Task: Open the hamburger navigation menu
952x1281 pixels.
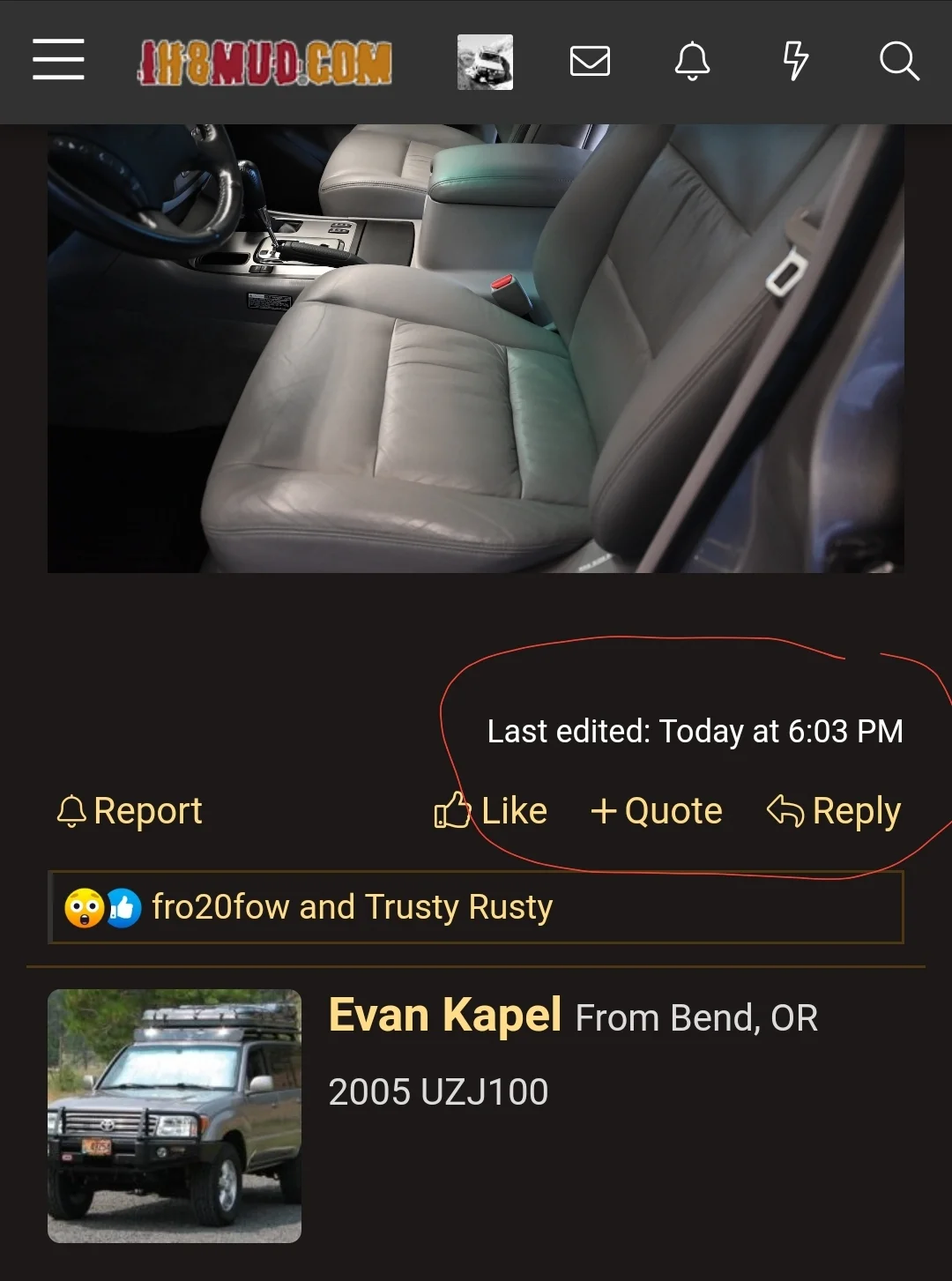Action: 58,60
